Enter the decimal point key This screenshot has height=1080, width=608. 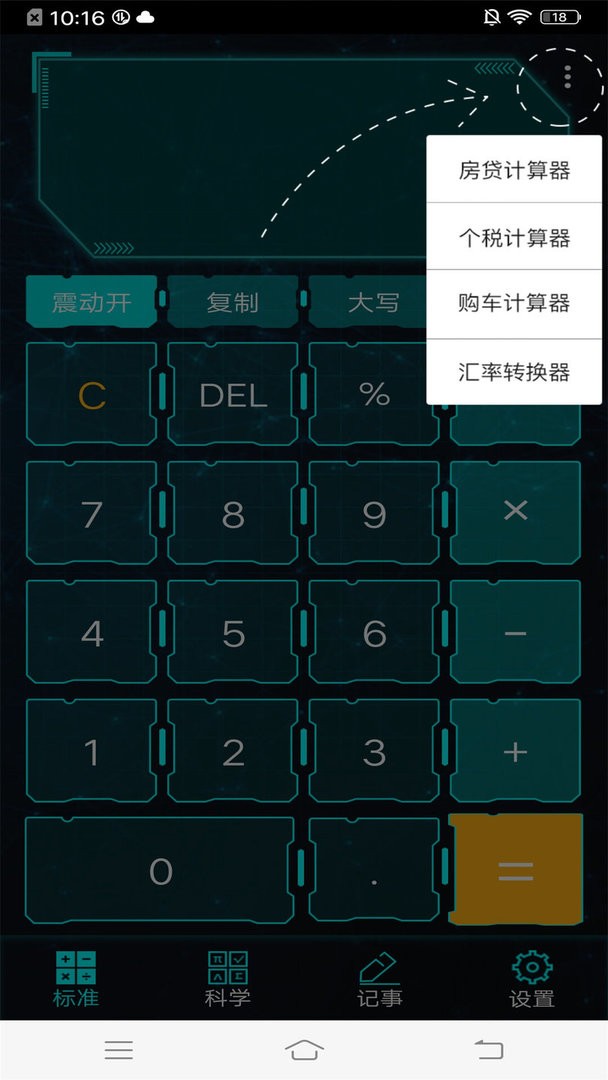tap(374, 871)
